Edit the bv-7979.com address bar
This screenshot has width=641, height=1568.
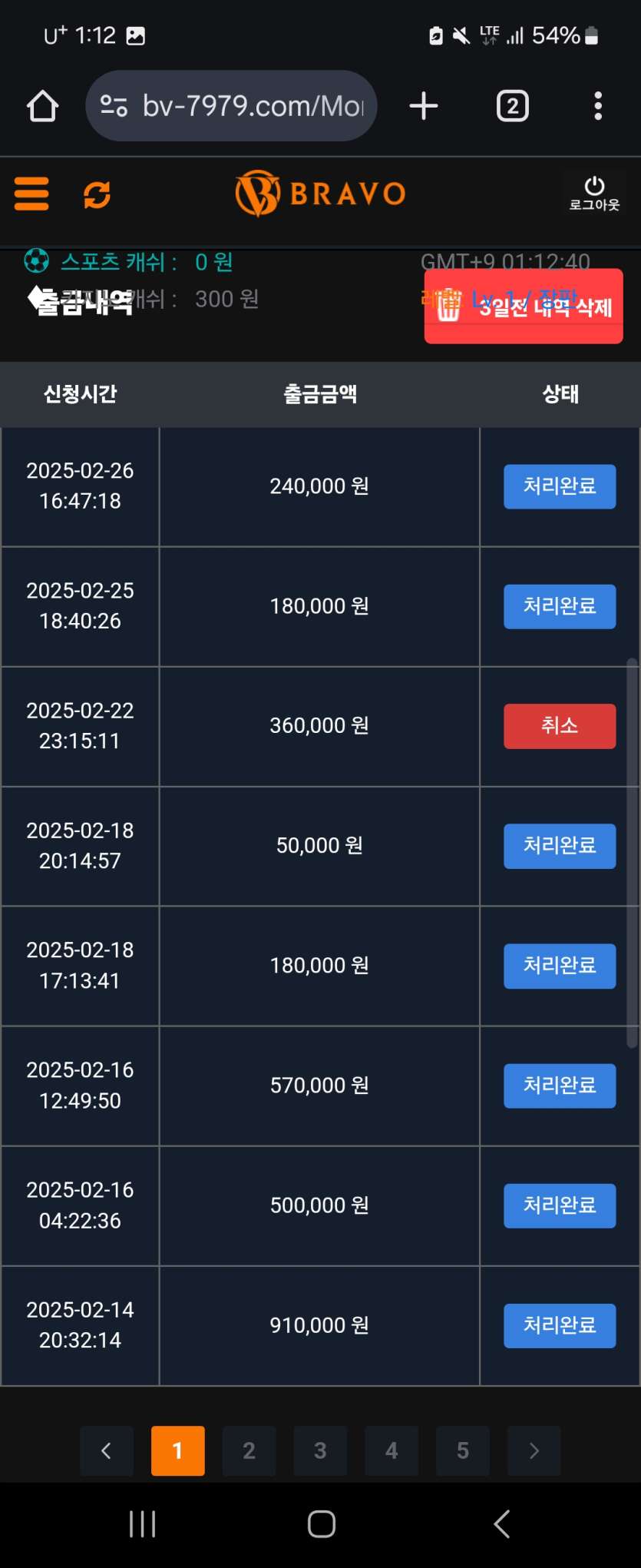(231, 106)
